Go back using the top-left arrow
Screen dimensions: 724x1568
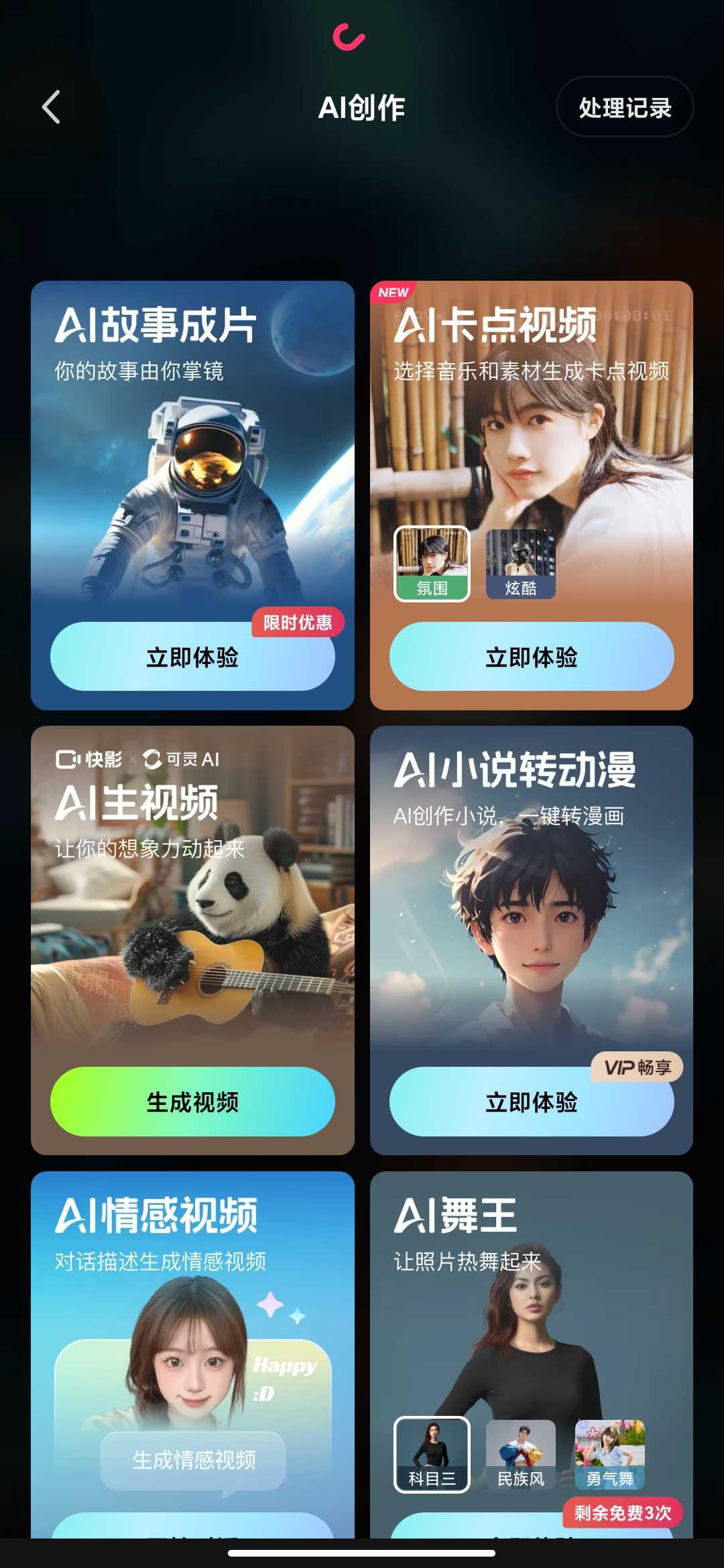point(52,107)
